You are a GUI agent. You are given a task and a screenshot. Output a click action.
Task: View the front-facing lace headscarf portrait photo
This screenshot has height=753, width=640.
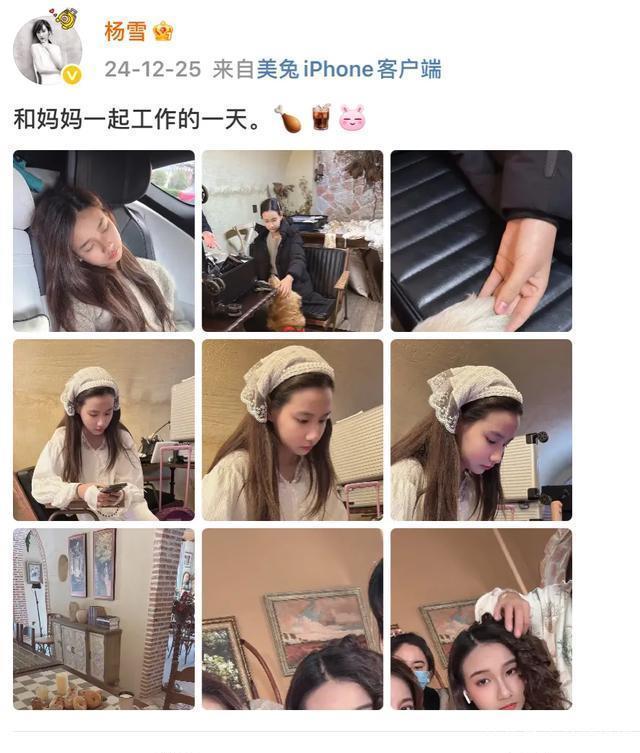[292, 429]
